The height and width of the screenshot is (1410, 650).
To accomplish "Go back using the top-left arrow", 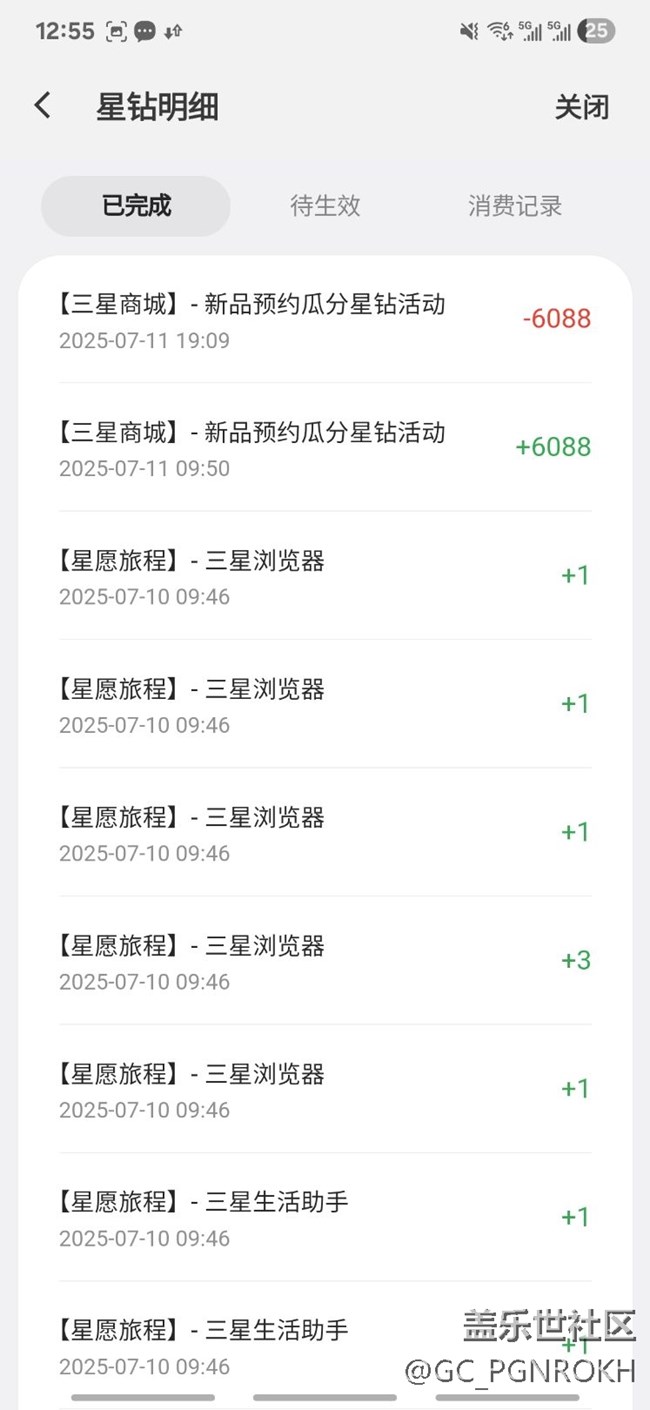I will click(x=42, y=106).
